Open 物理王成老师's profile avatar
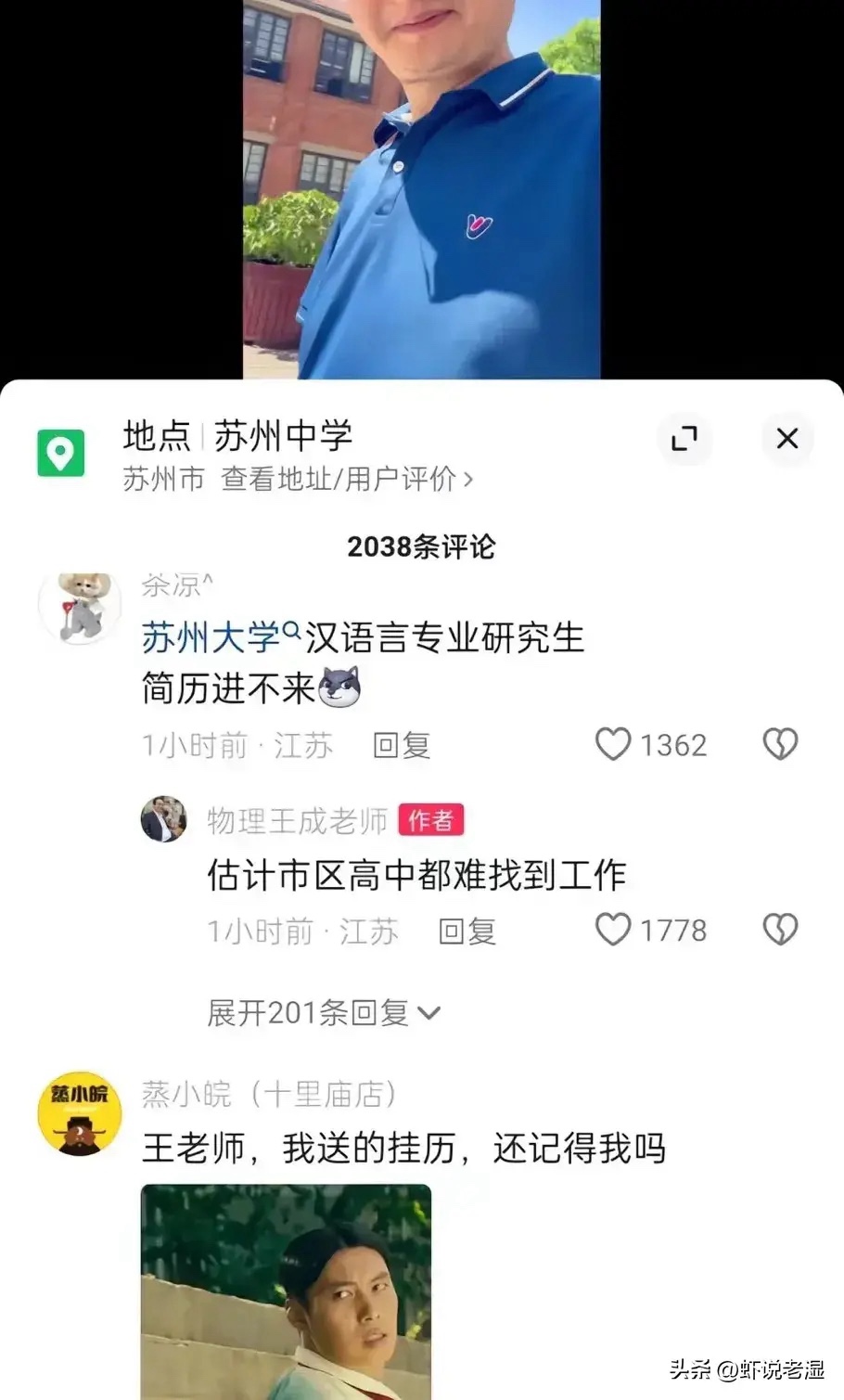Image resolution: width=844 pixels, height=1400 pixels. point(163,819)
